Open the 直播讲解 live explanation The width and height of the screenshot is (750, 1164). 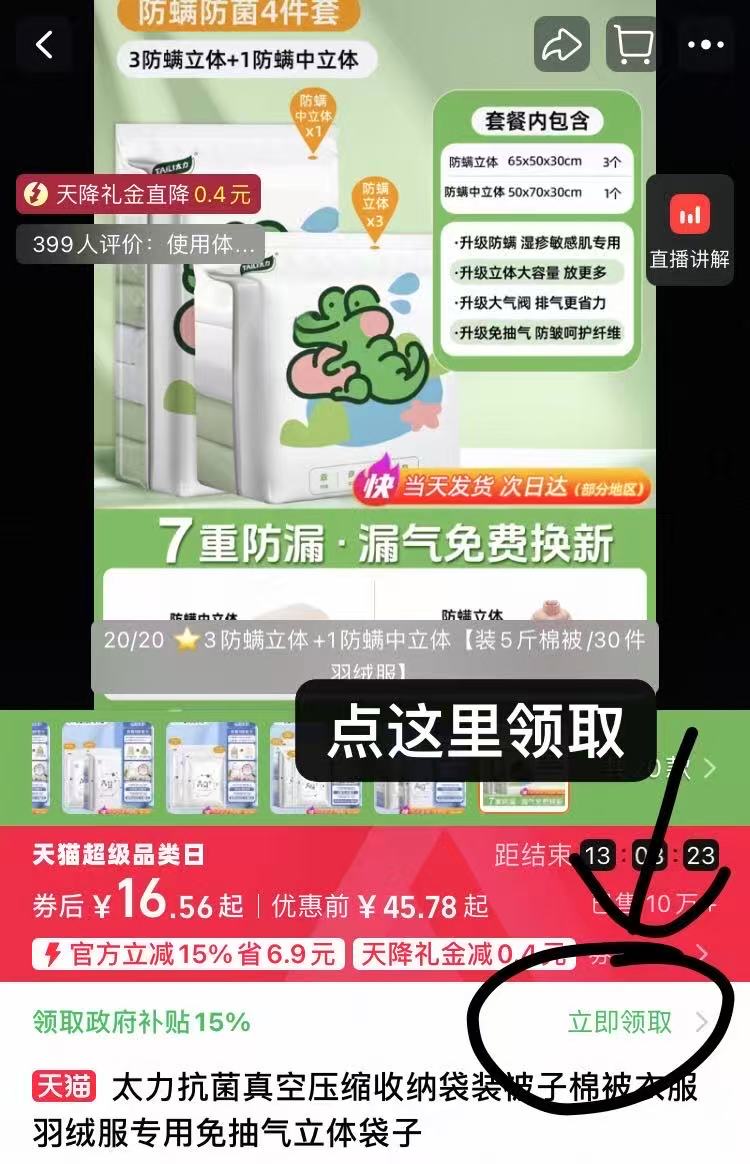(x=690, y=231)
